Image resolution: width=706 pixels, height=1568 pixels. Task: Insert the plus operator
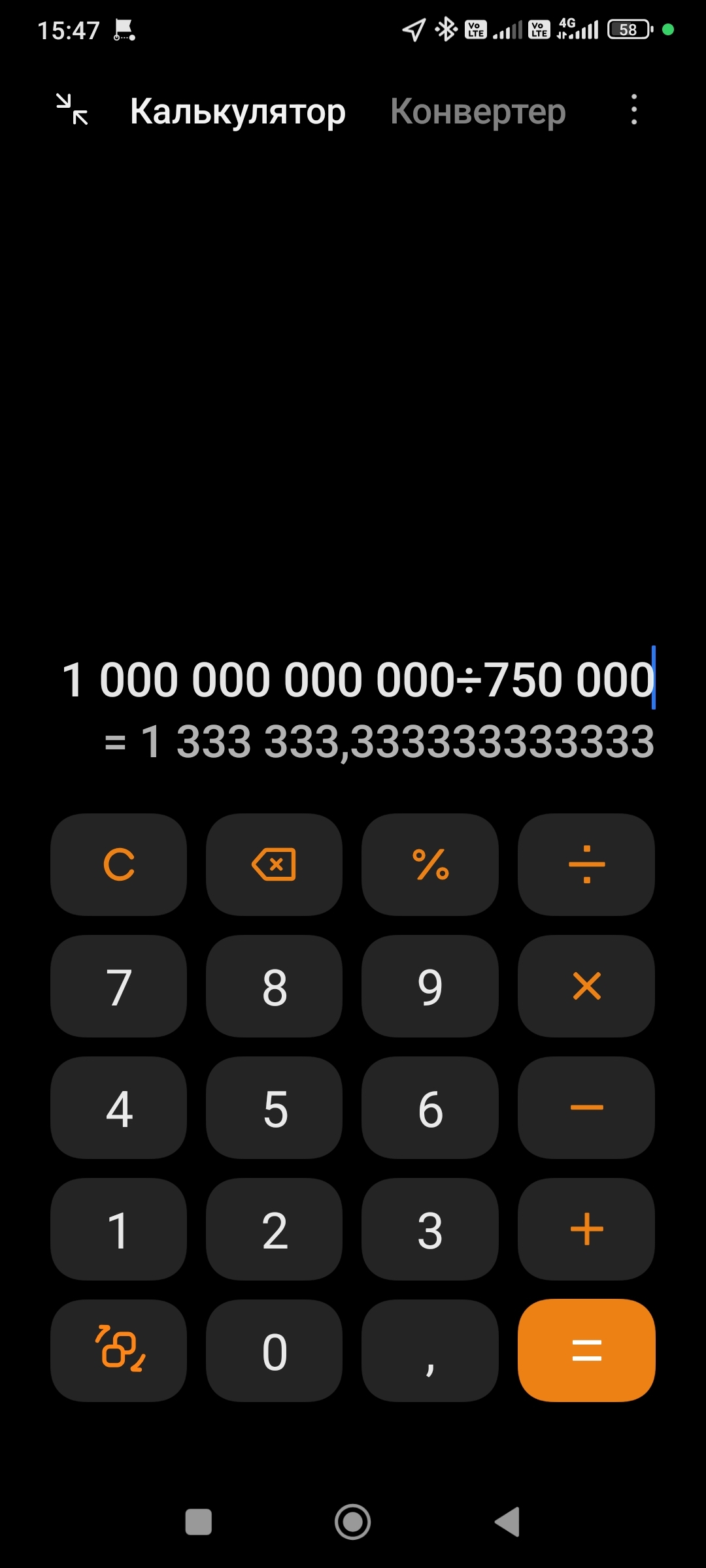tap(586, 1229)
